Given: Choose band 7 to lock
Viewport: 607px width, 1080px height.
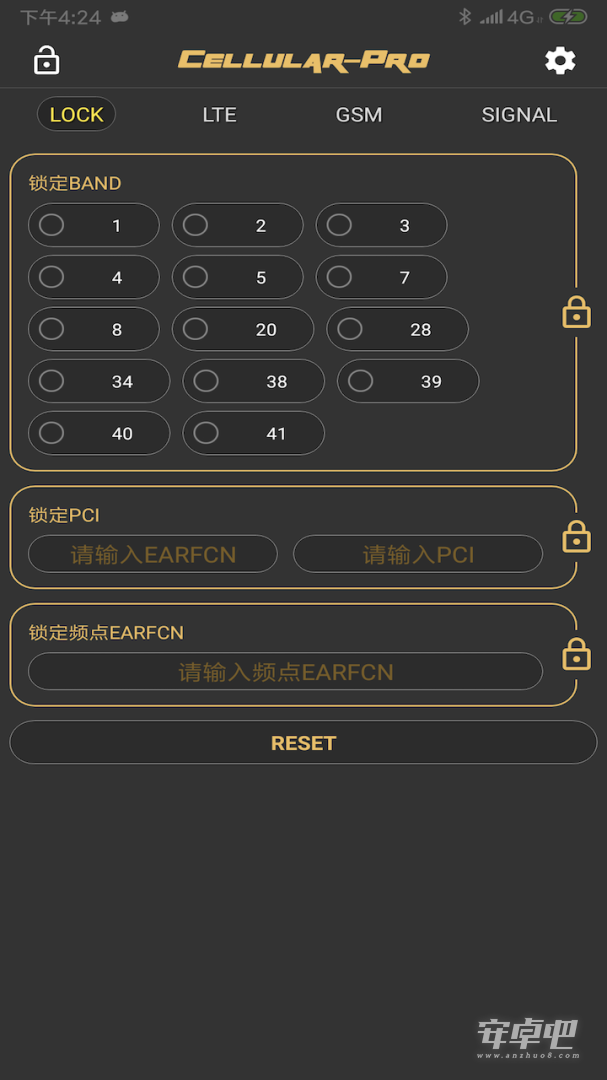Looking at the screenshot, I should tap(381, 277).
